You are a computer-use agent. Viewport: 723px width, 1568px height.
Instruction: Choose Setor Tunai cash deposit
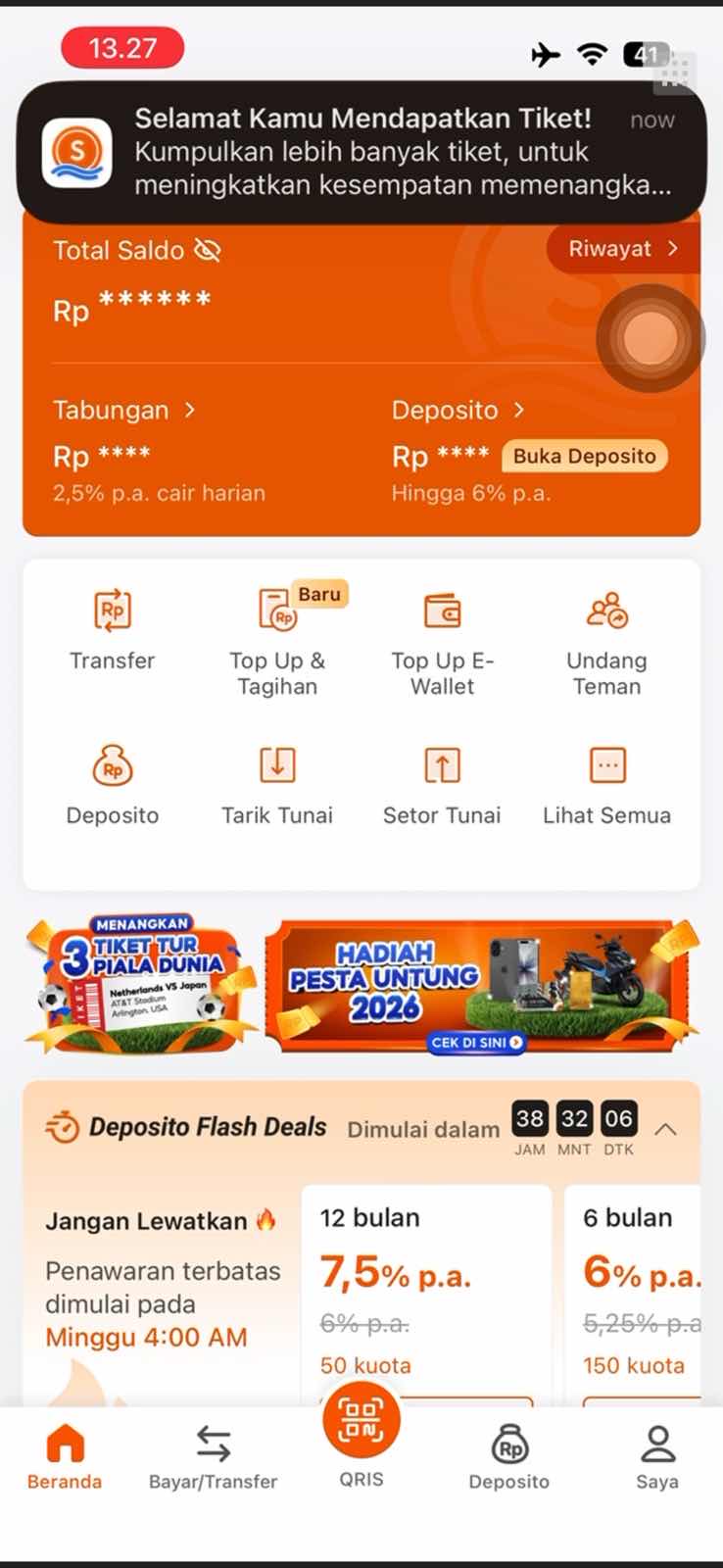(x=442, y=784)
